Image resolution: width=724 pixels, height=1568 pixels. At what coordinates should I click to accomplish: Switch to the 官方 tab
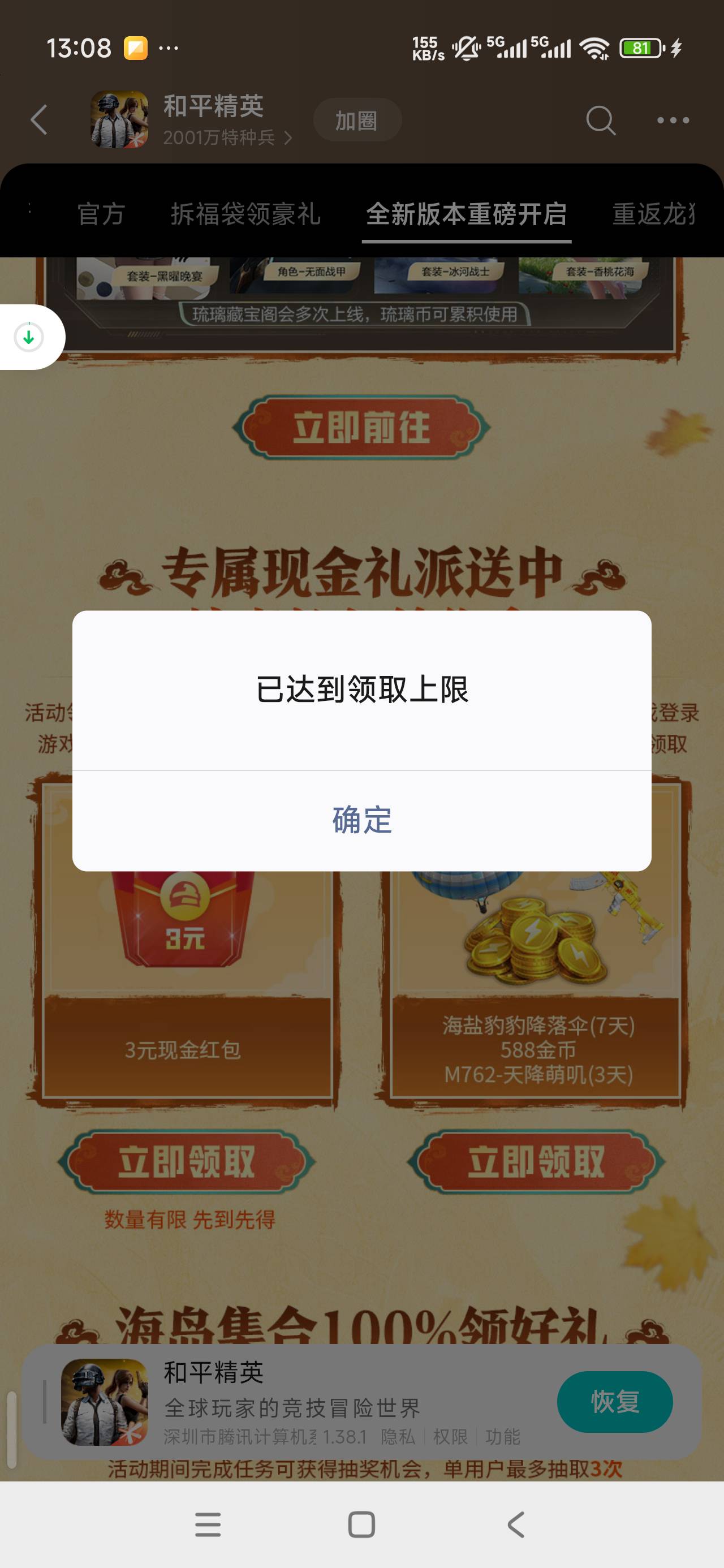click(101, 214)
